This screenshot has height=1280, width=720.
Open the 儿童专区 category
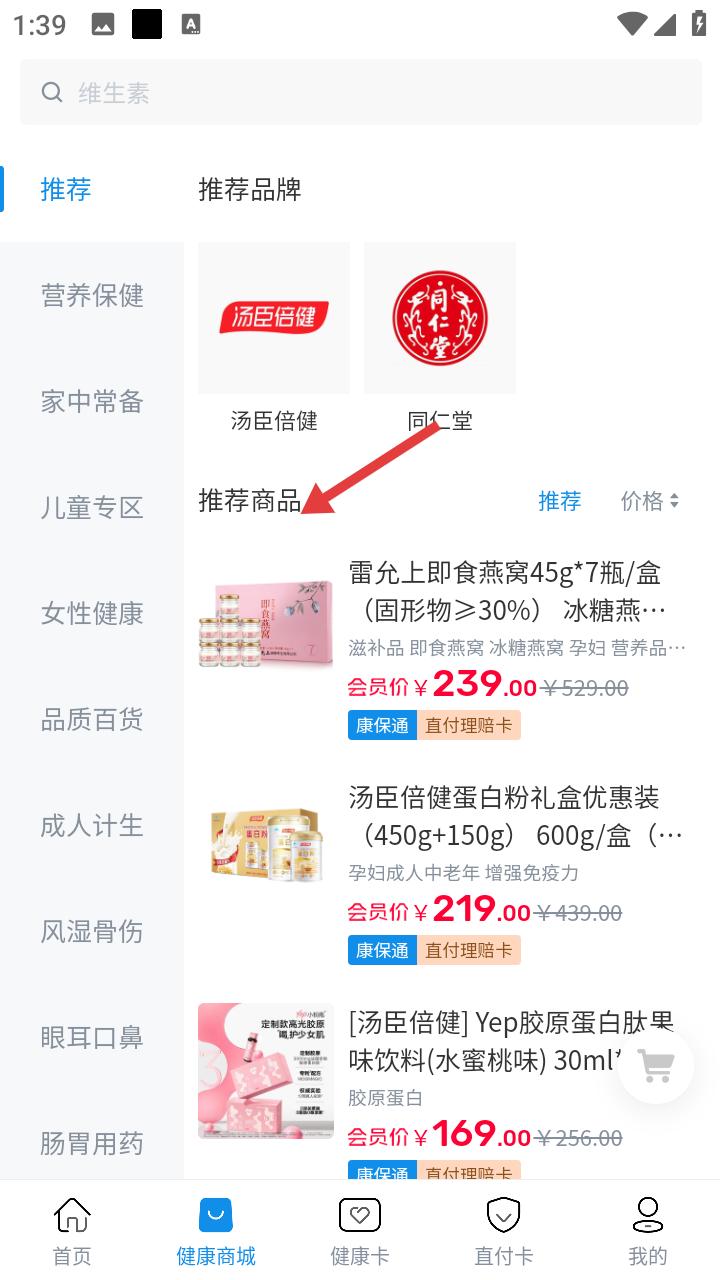click(x=92, y=508)
